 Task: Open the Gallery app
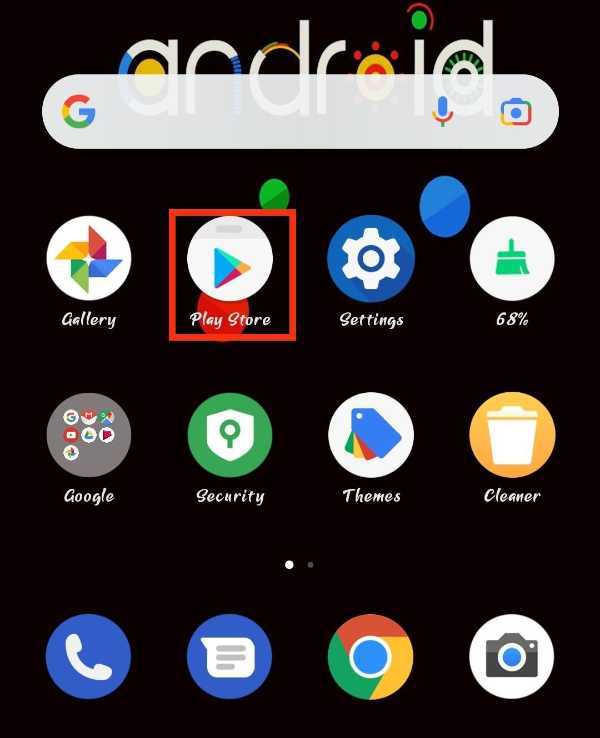pyautogui.click(x=89, y=258)
